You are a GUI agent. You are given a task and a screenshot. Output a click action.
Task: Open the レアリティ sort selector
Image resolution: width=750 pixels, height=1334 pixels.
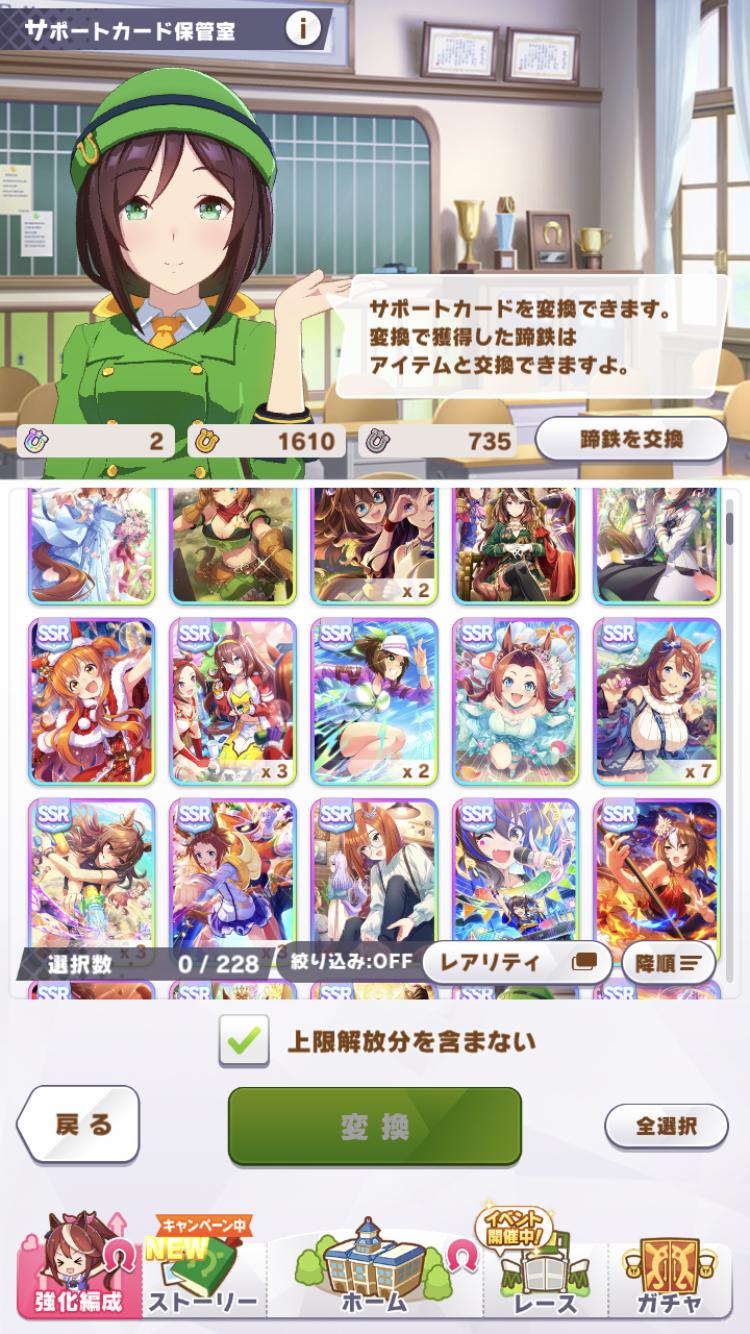click(x=517, y=963)
